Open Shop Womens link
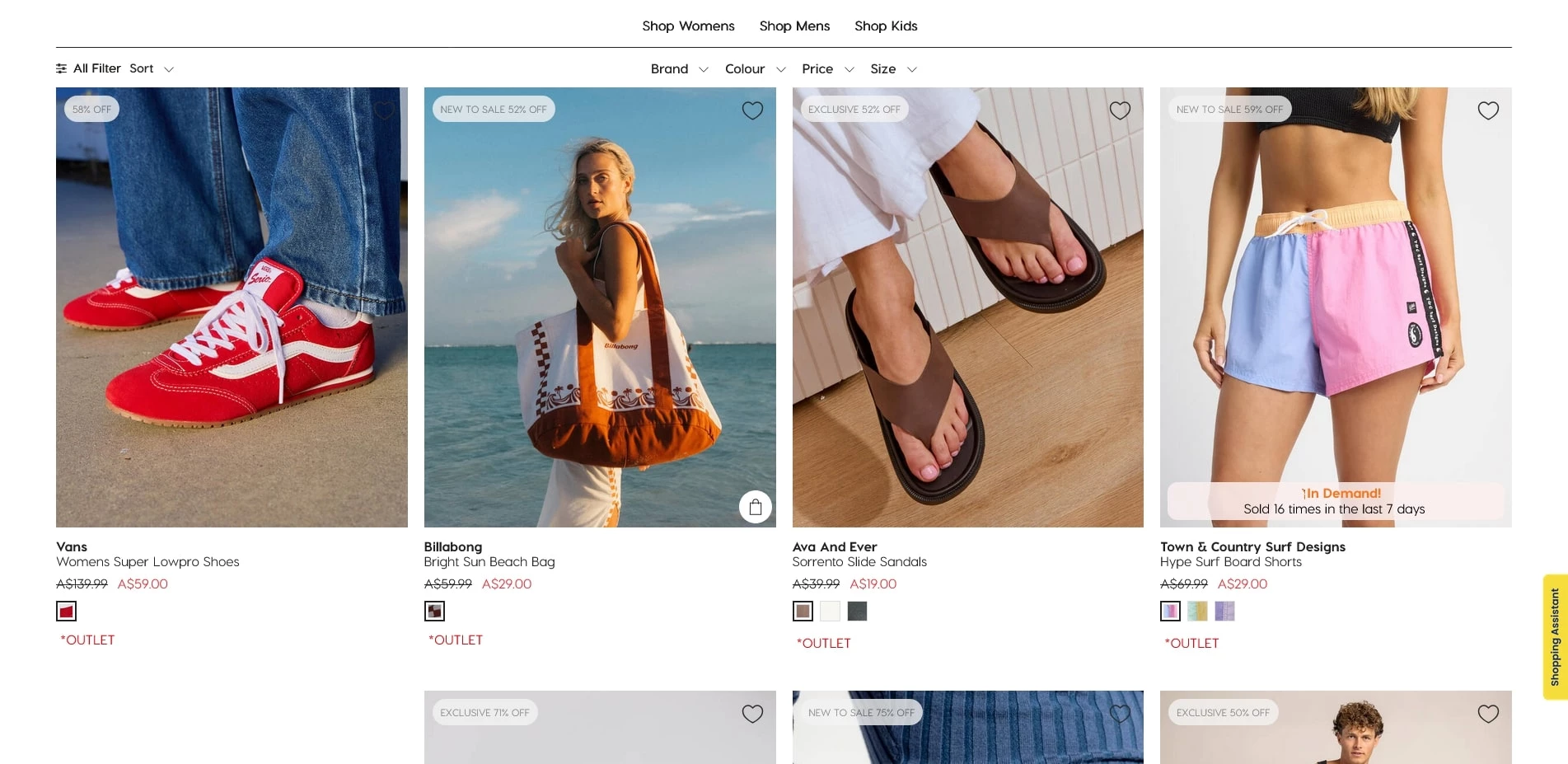This screenshot has height=764, width=1568. tap(688, 26)
